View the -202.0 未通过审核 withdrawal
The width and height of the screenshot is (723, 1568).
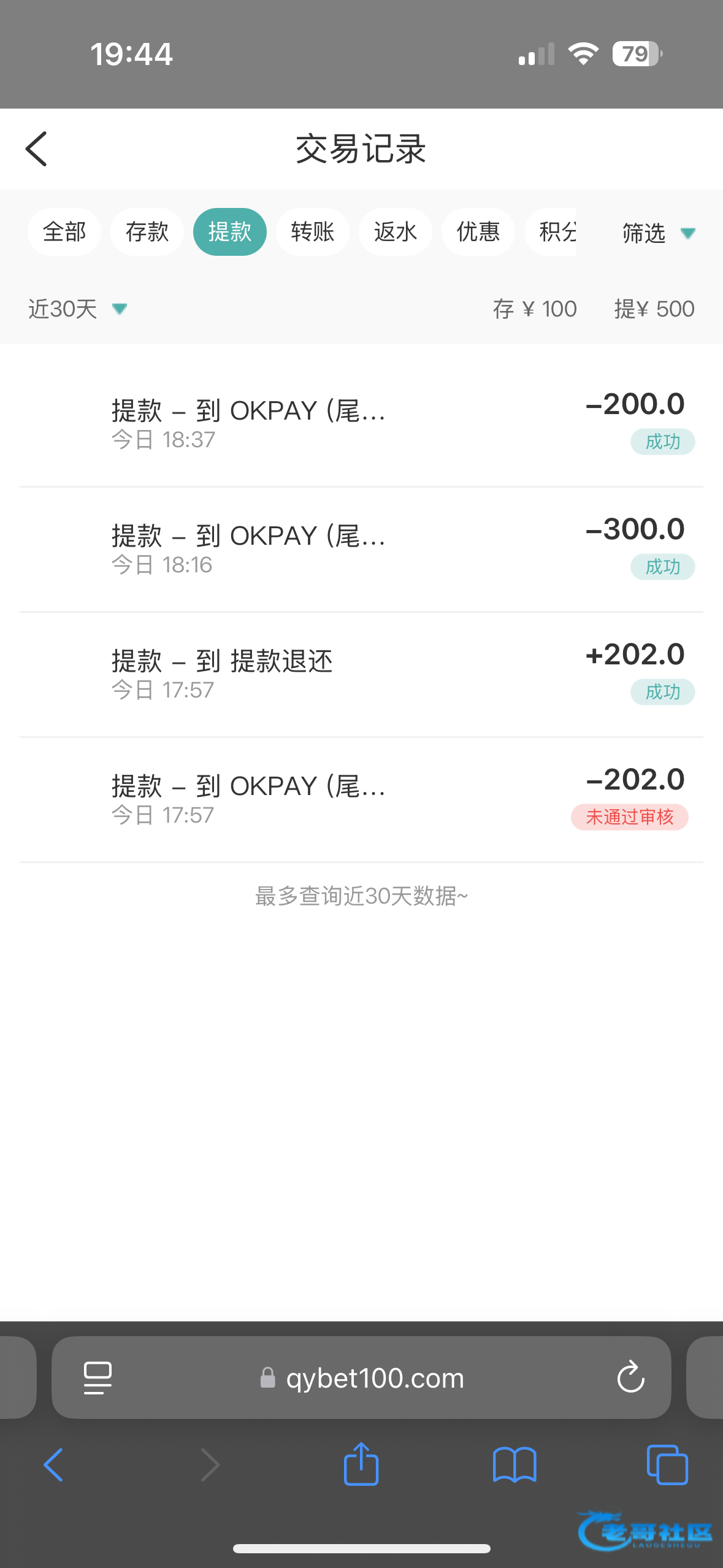[x=361, y=799]
